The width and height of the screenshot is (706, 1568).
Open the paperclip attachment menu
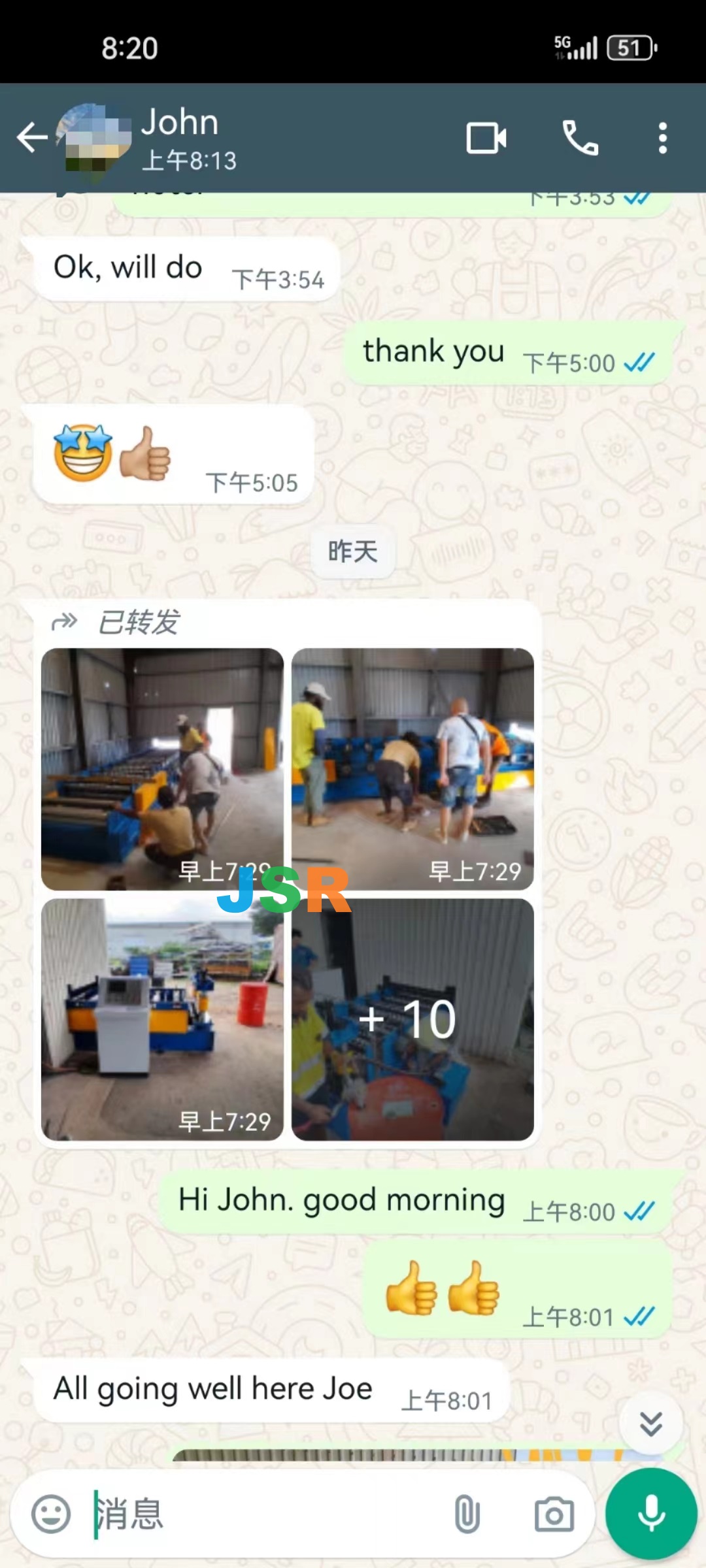tap(467, 1514)
